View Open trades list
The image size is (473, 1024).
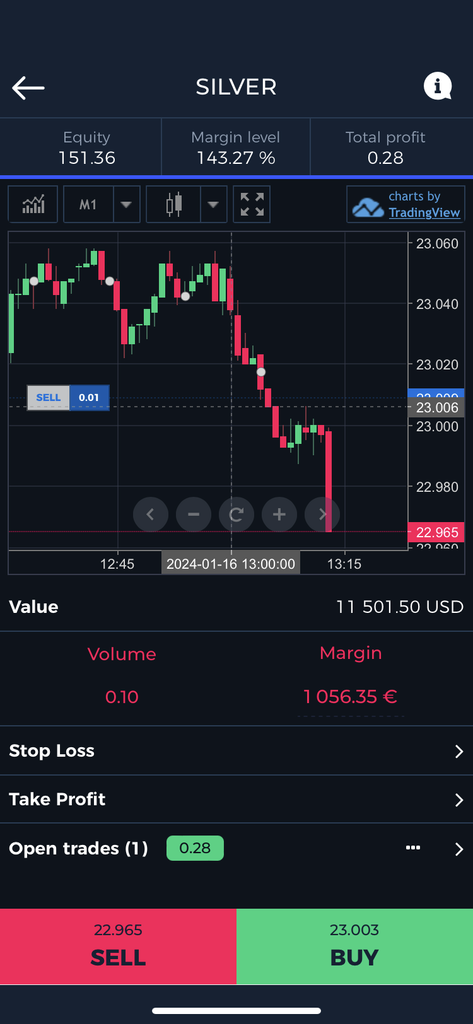coord(236,848)
